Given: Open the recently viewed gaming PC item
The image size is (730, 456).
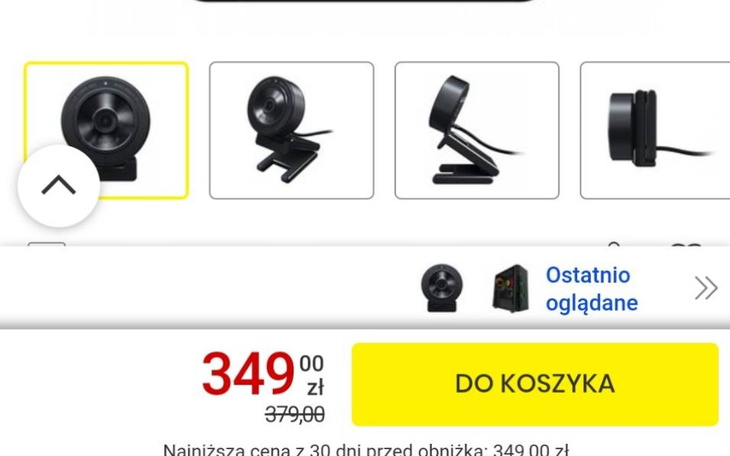Looking at the screenshot, I should tap(510, 288).
